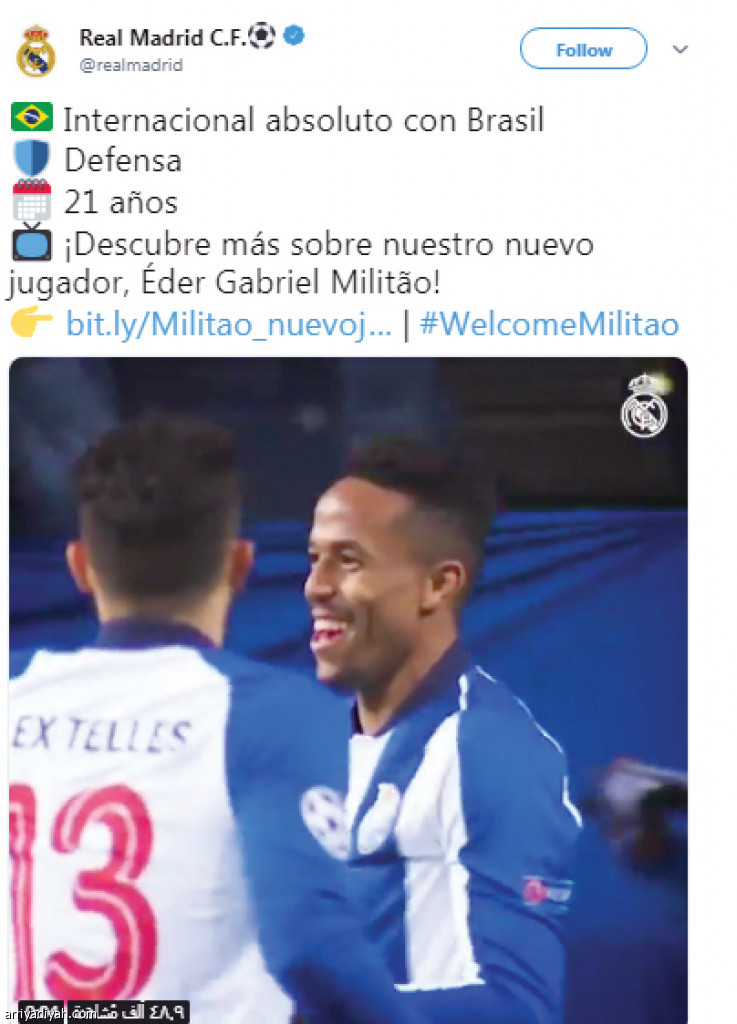The width and height of the screenshot is (737, 1024).
Task: Expand the tweet options chevron
Action: click(x=681, y=49)
